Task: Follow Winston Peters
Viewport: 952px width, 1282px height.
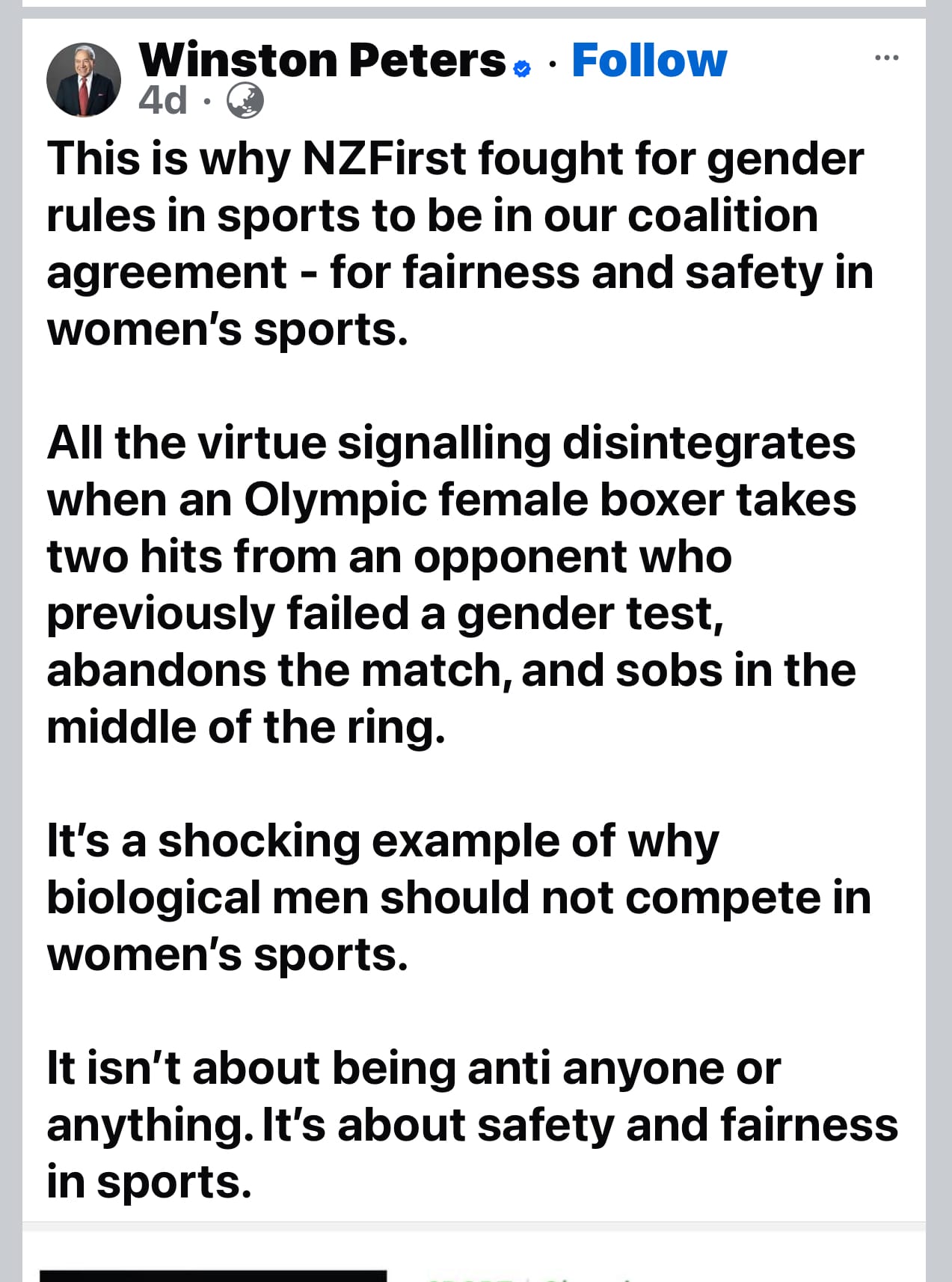Action: coord(648,61)
